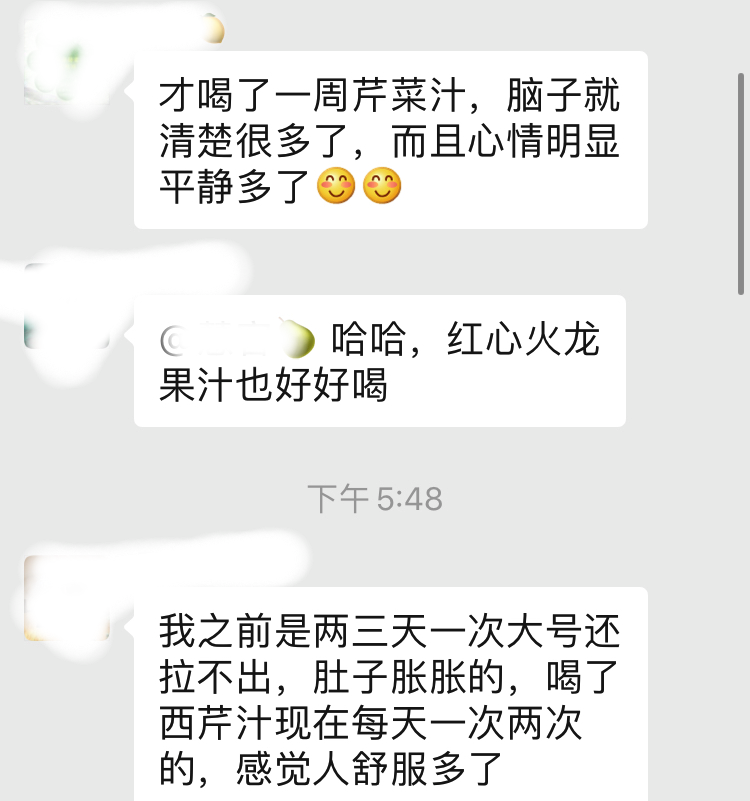Open avatar of the 芹菜汁 message sender
The width and height of the screenshot is (750, 801).
[67, 62]
